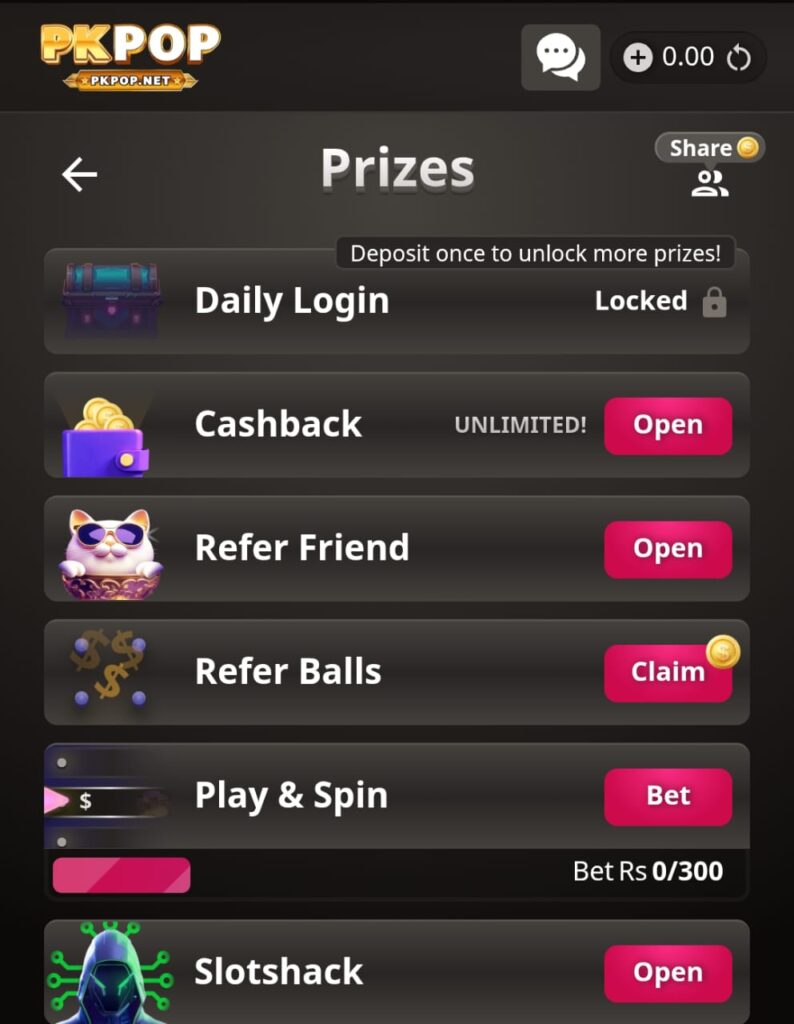Go back using the arrow icon
Image resolution: width=794 pixels, height=1024 pixels.
79,175
